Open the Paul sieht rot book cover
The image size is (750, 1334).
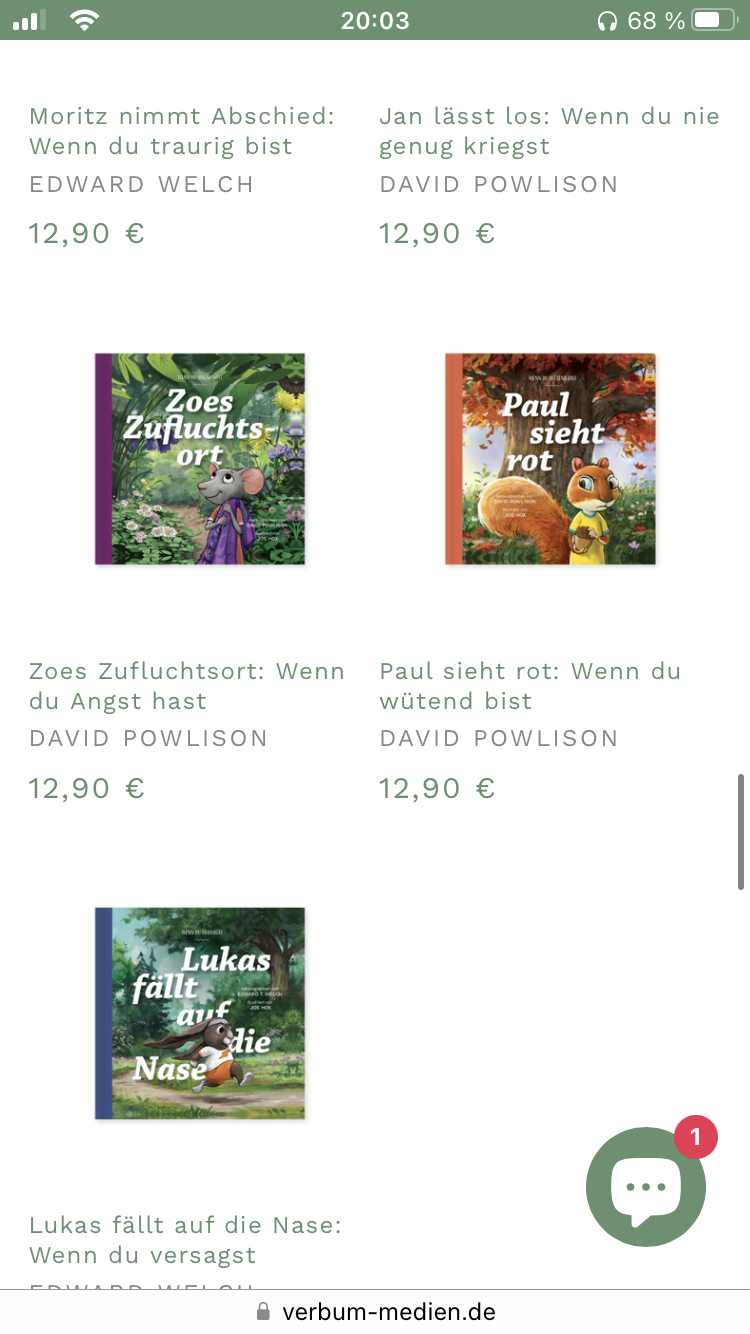550,459
